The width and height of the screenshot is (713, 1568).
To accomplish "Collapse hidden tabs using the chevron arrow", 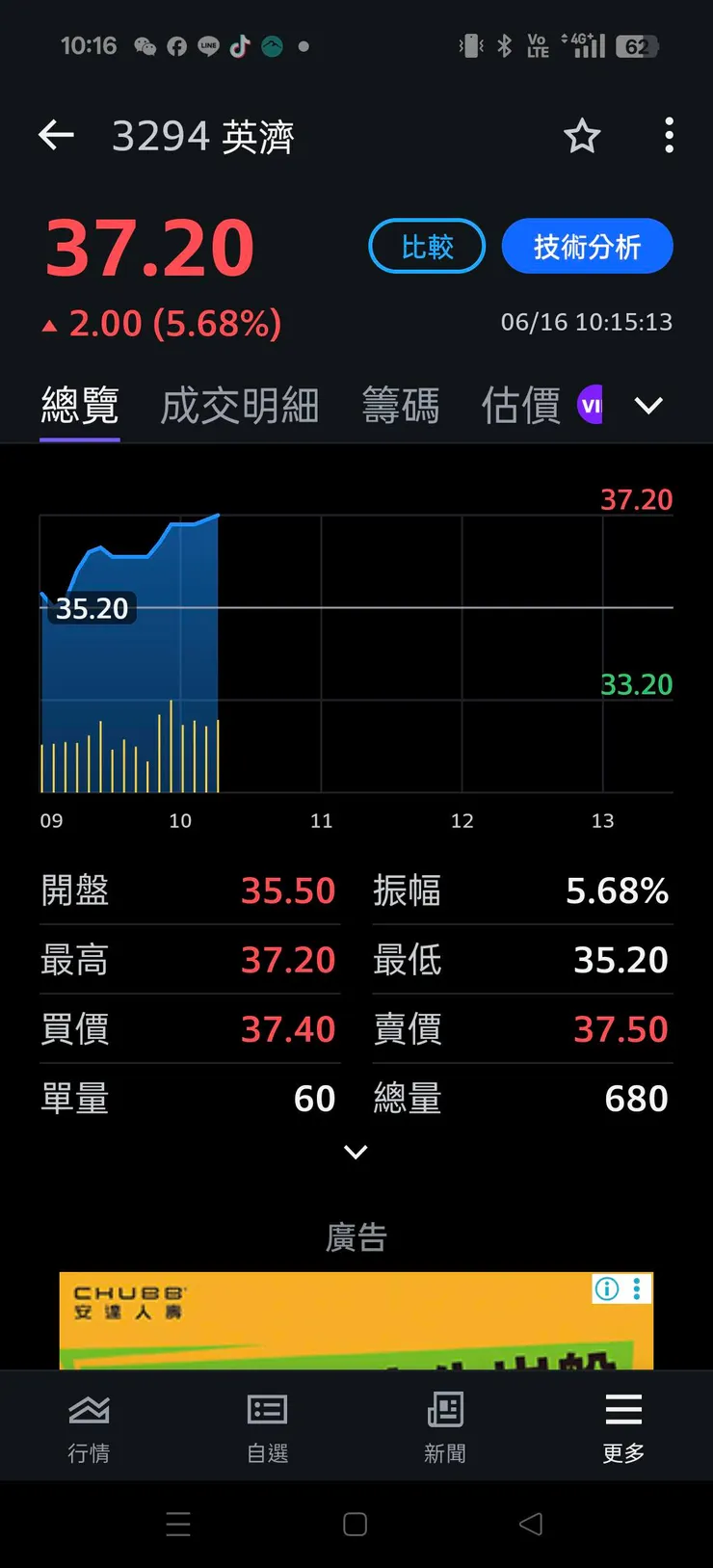I will pyautogui.click(x=648, y=406).
